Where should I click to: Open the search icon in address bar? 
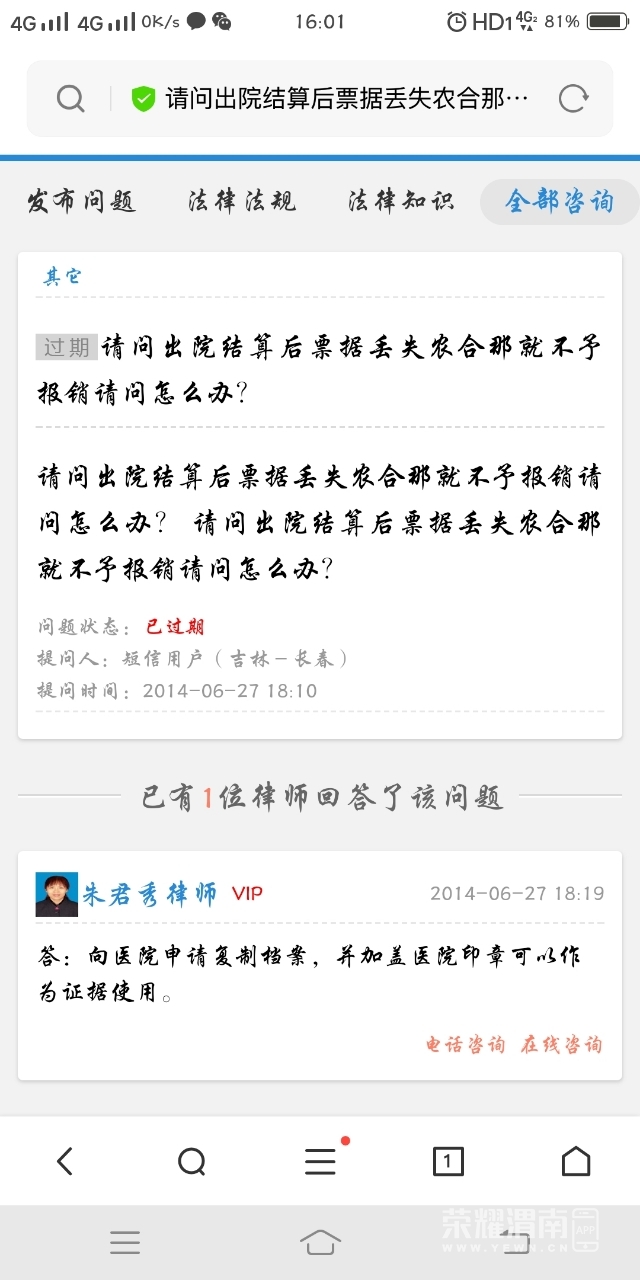point(70,98)
